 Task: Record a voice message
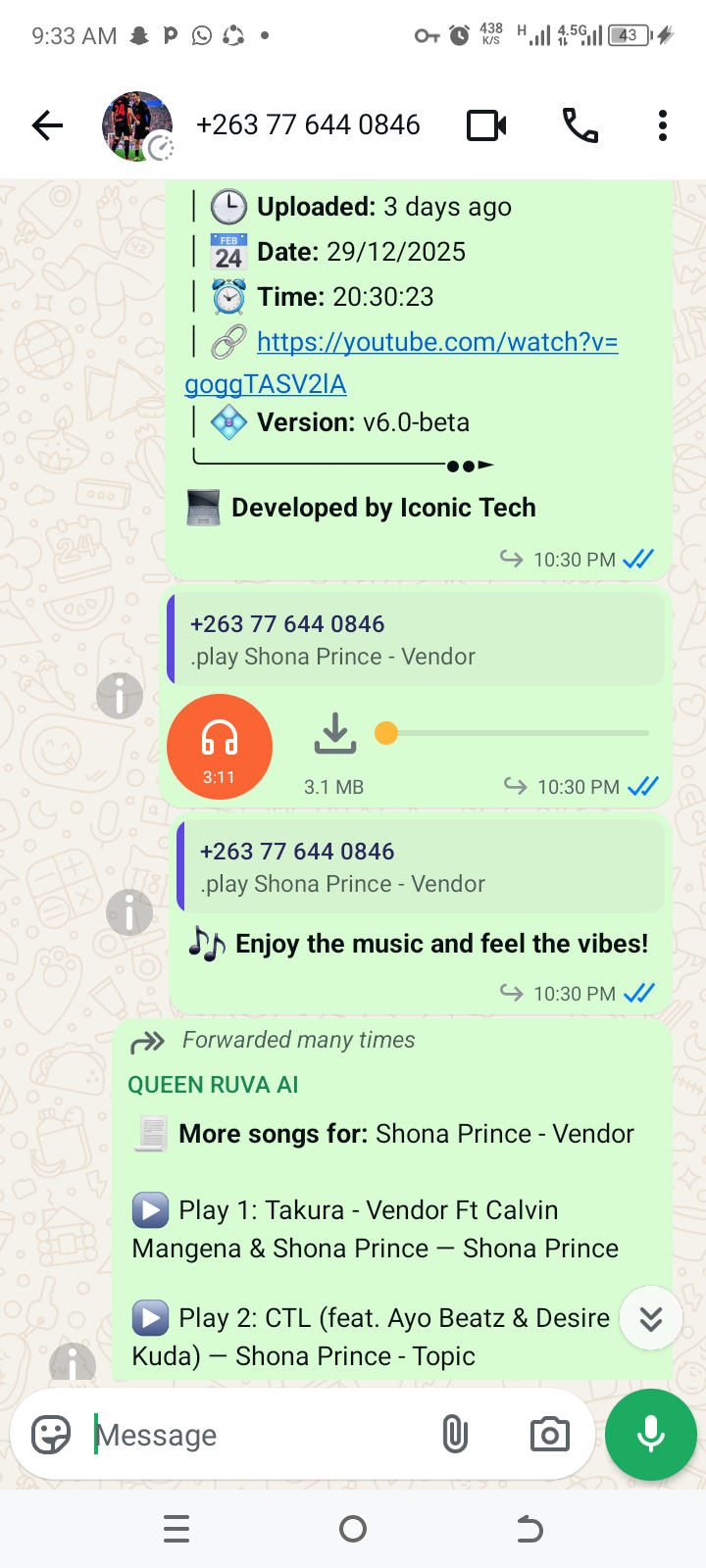tap(651, 1436)
